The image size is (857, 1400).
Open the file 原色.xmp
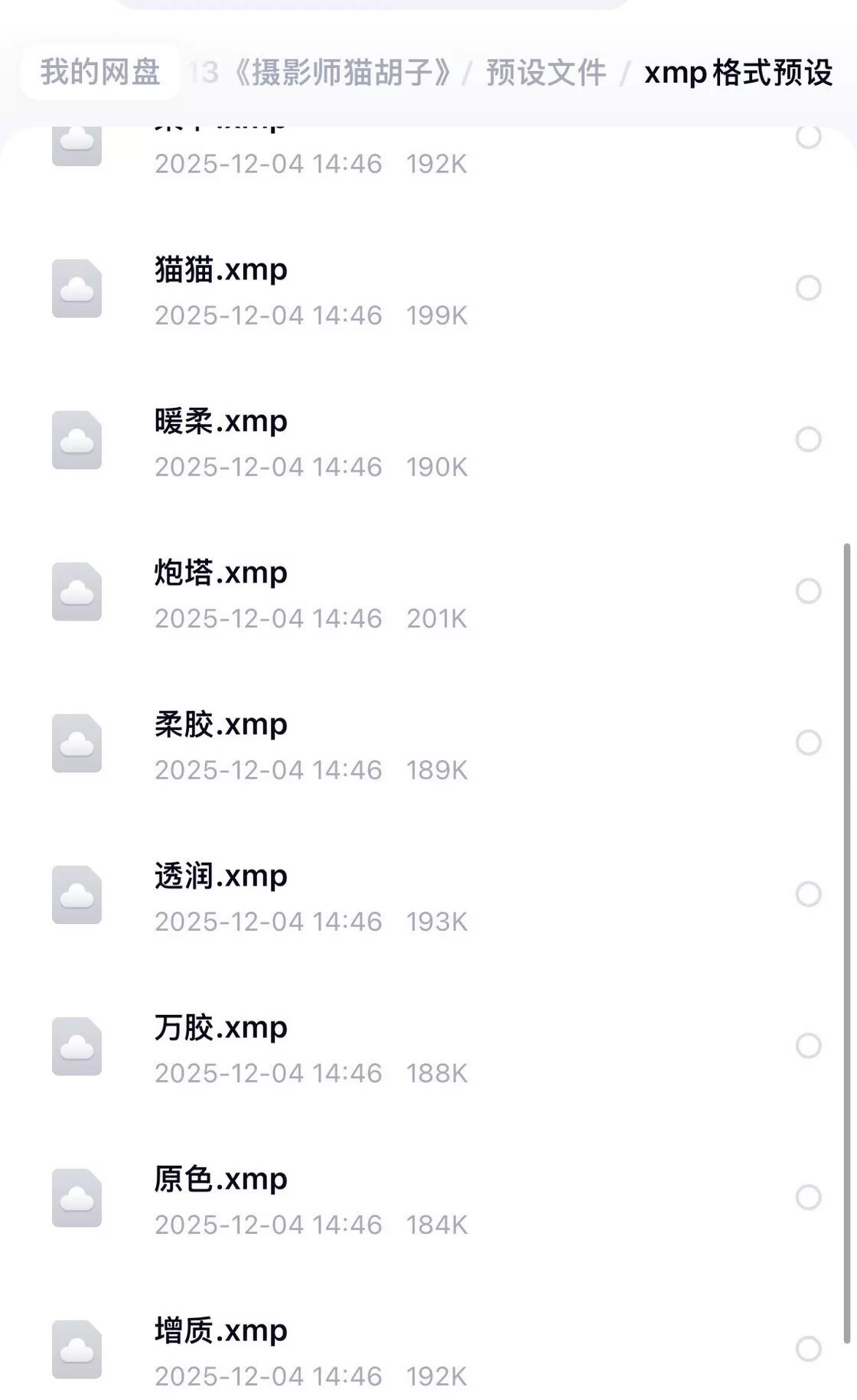(x=221, y=1180)
